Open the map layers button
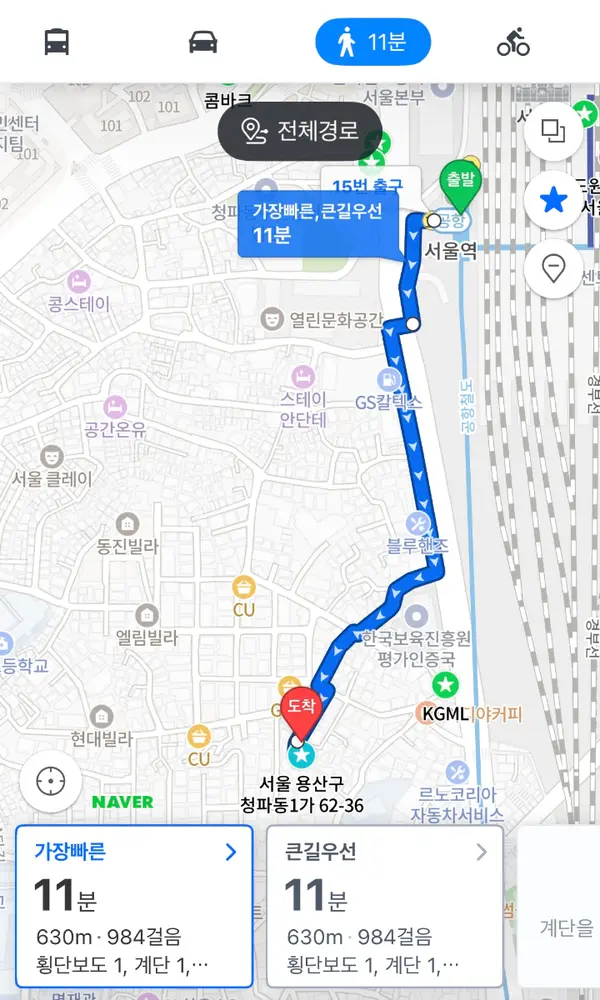 click(553, 131)
